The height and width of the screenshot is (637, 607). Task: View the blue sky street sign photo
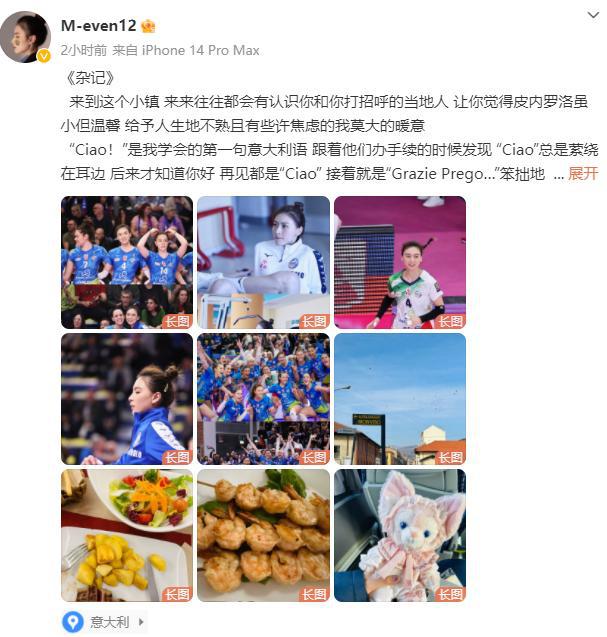(x=399, y=398)
